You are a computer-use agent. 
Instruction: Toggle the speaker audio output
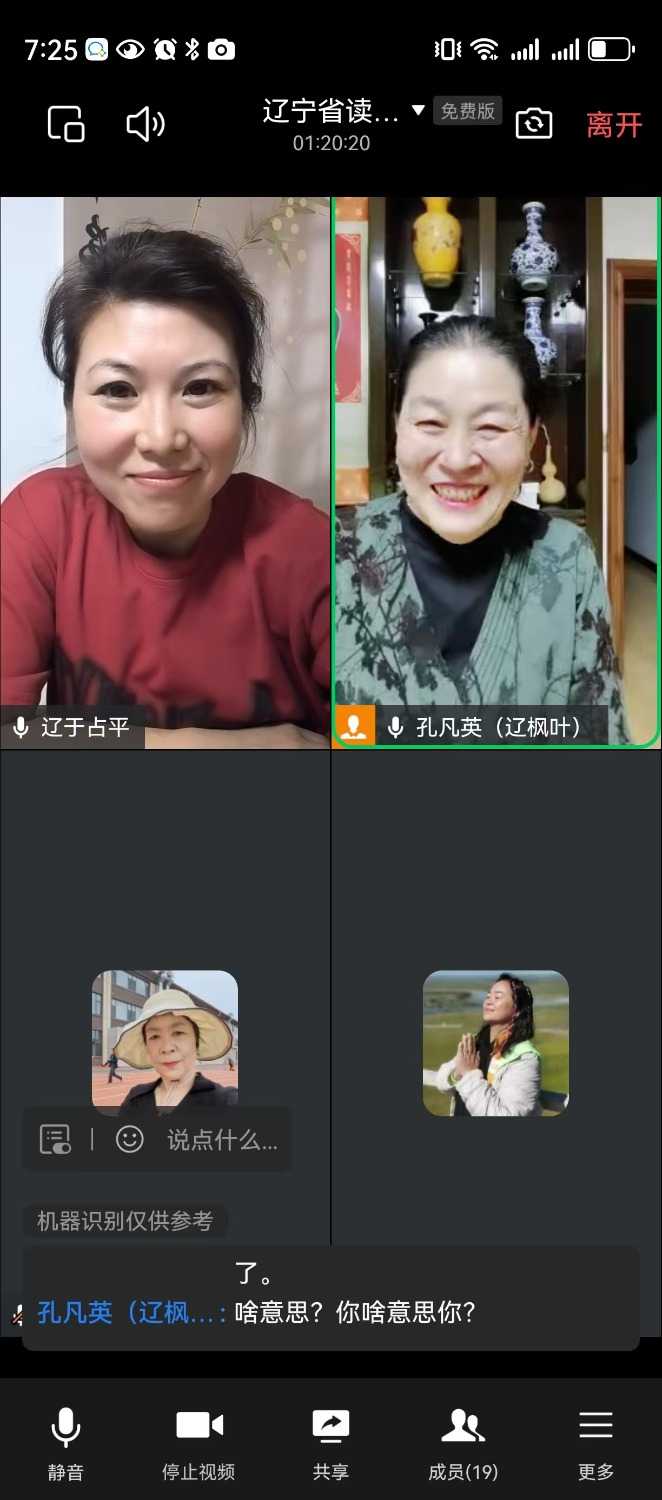click(x=145, y=124)
